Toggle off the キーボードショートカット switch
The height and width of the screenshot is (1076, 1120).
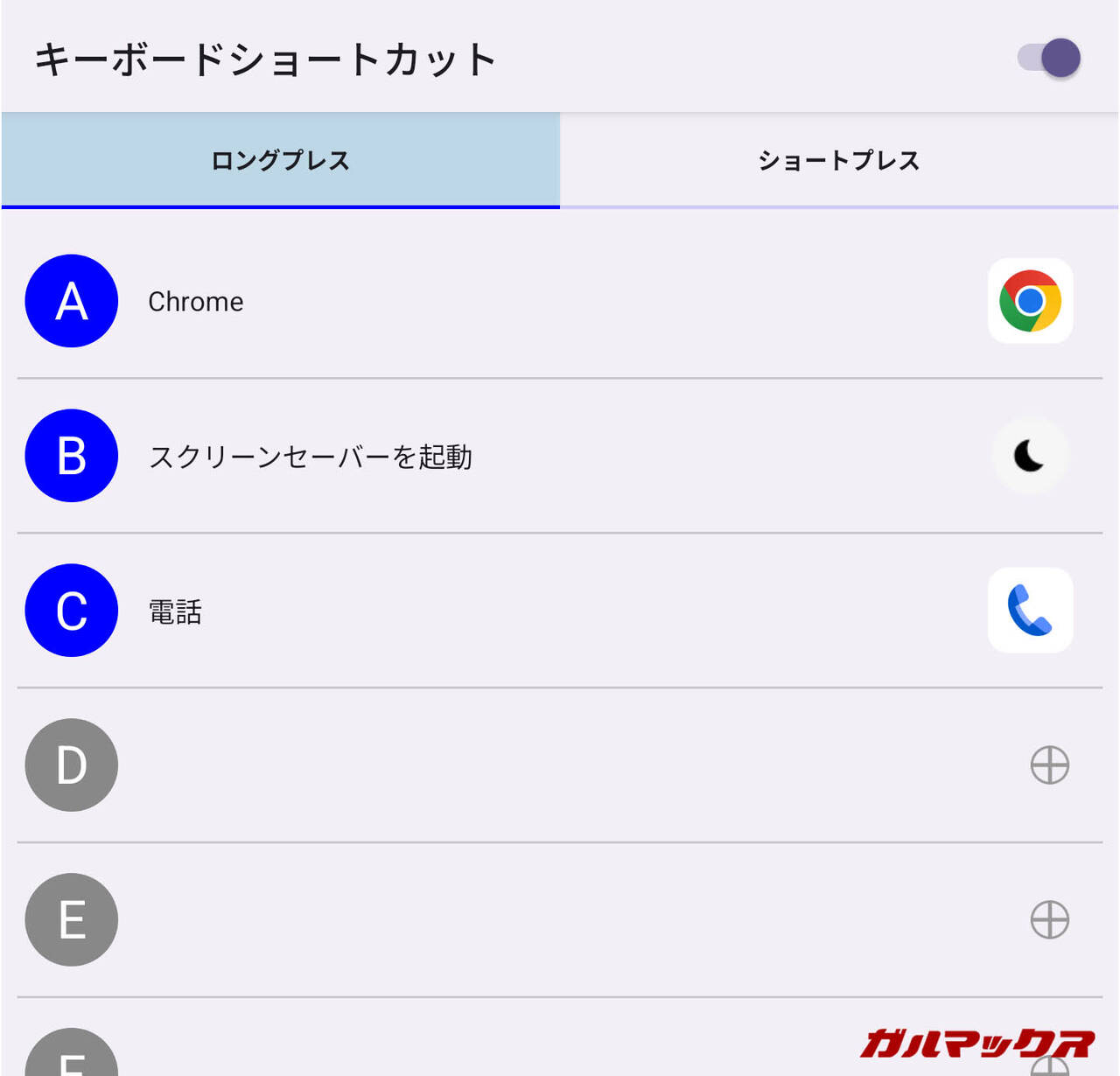(1049, 59)
